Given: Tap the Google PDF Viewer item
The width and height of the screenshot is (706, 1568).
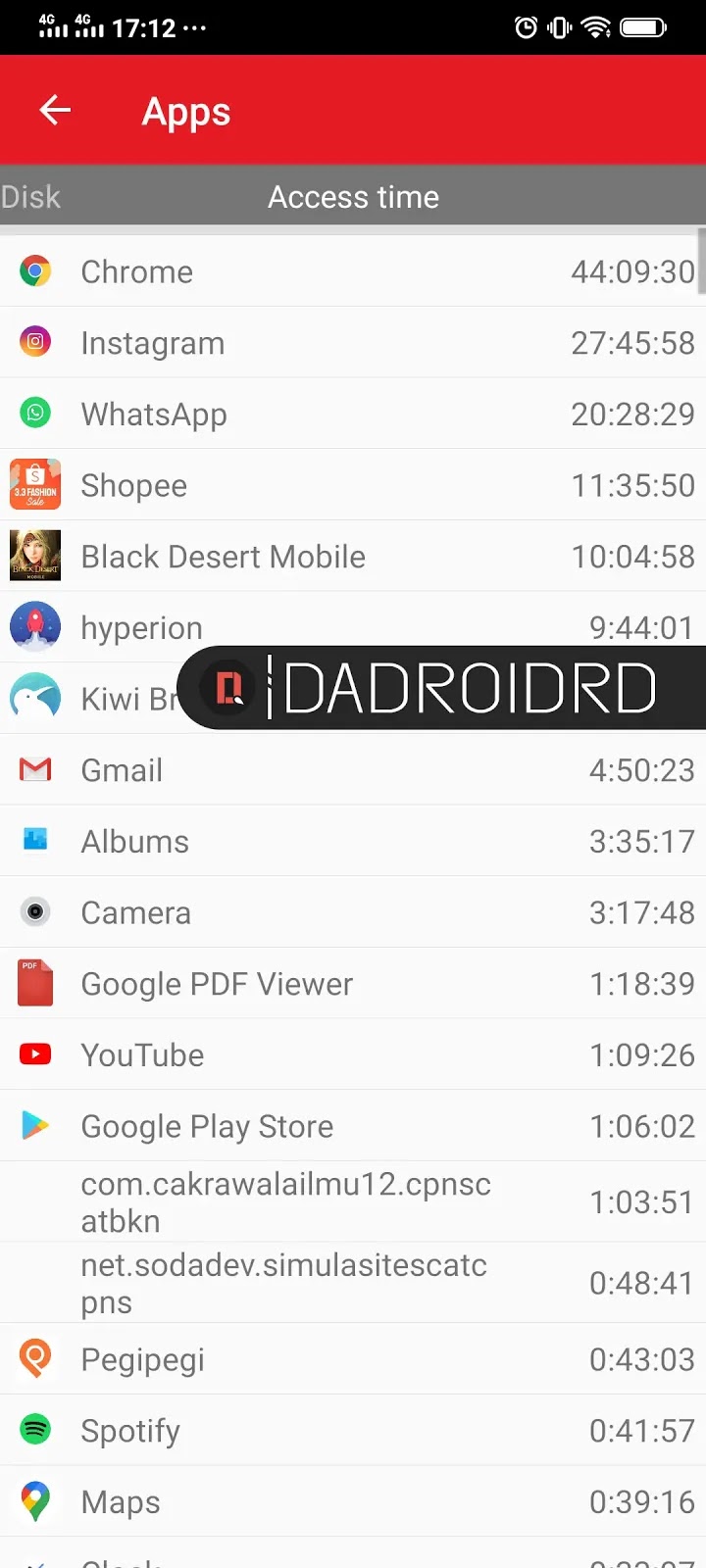Looking at the screenshot, I should (x=353, y=984).
